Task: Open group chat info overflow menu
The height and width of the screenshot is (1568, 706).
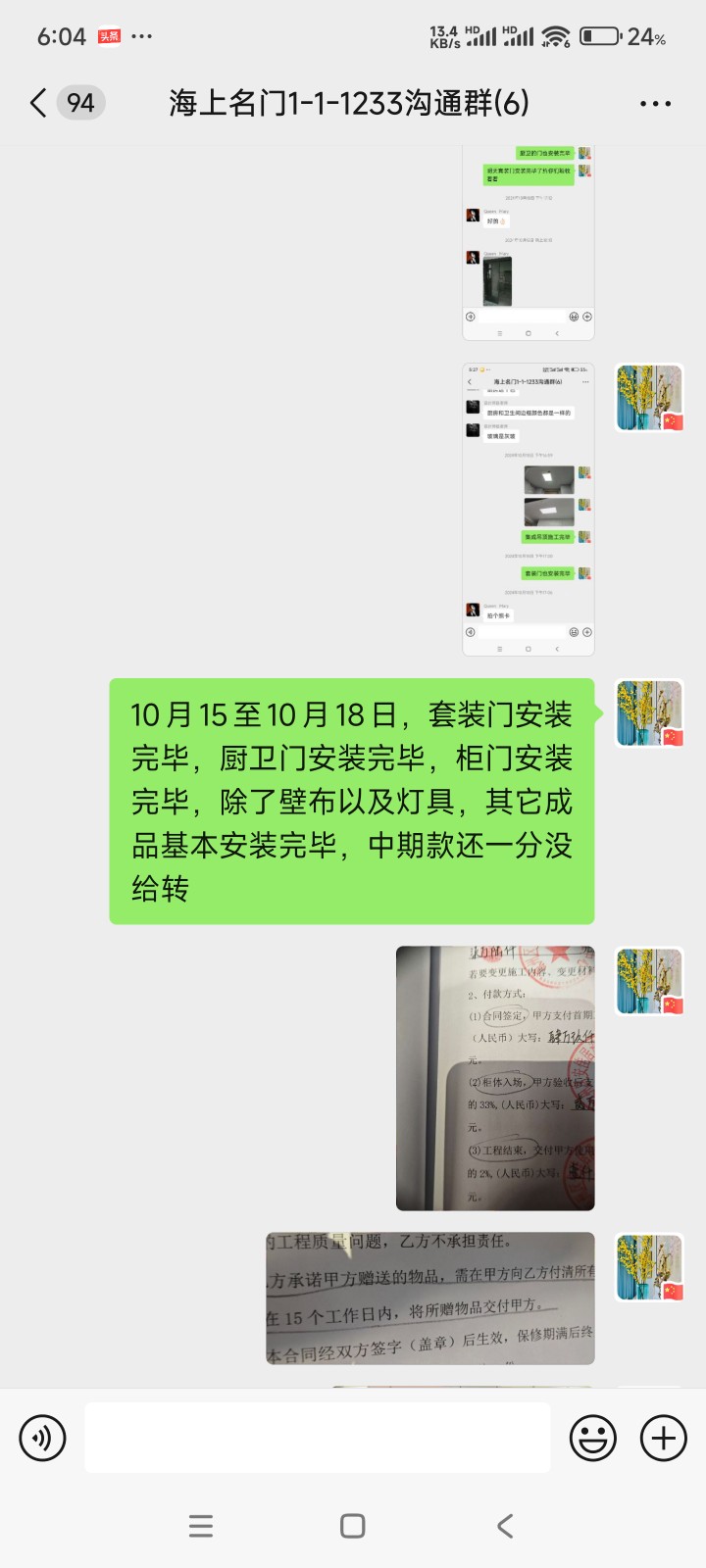Action: pyautogui.click(x=654, y=103)
